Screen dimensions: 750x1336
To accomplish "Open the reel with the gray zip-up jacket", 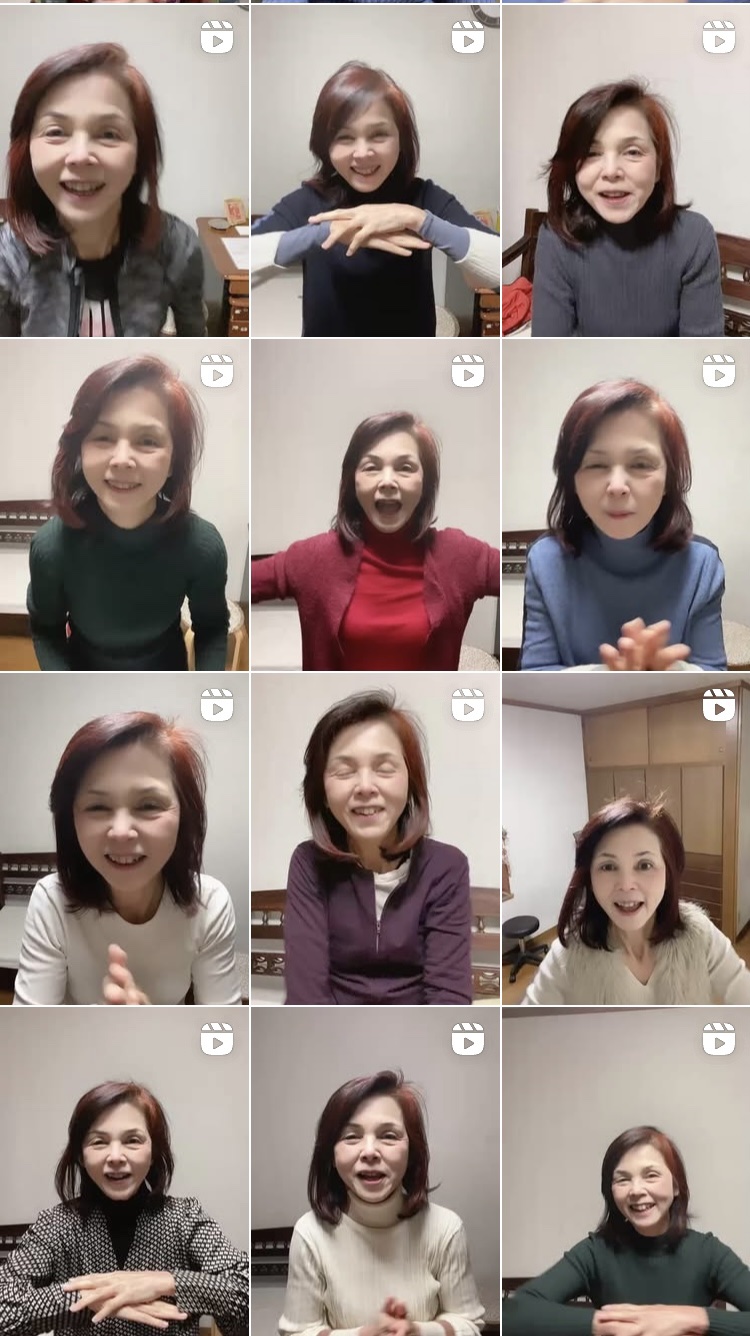I will point(124,171).
